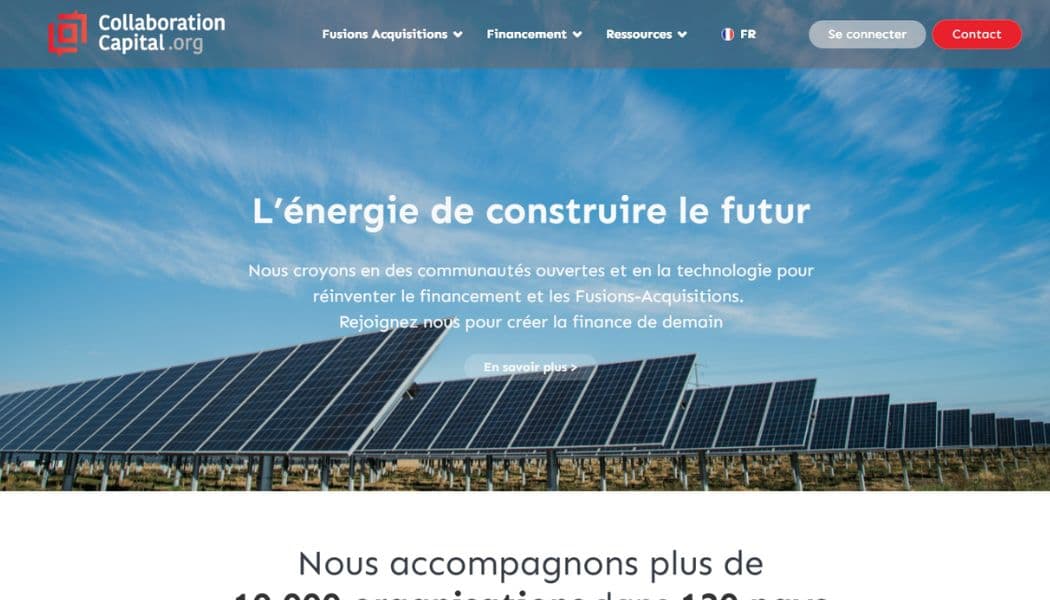Go to Collaboration Capital home logo
The height and width of the screenshot is (600, 1050).
(136, 33)
